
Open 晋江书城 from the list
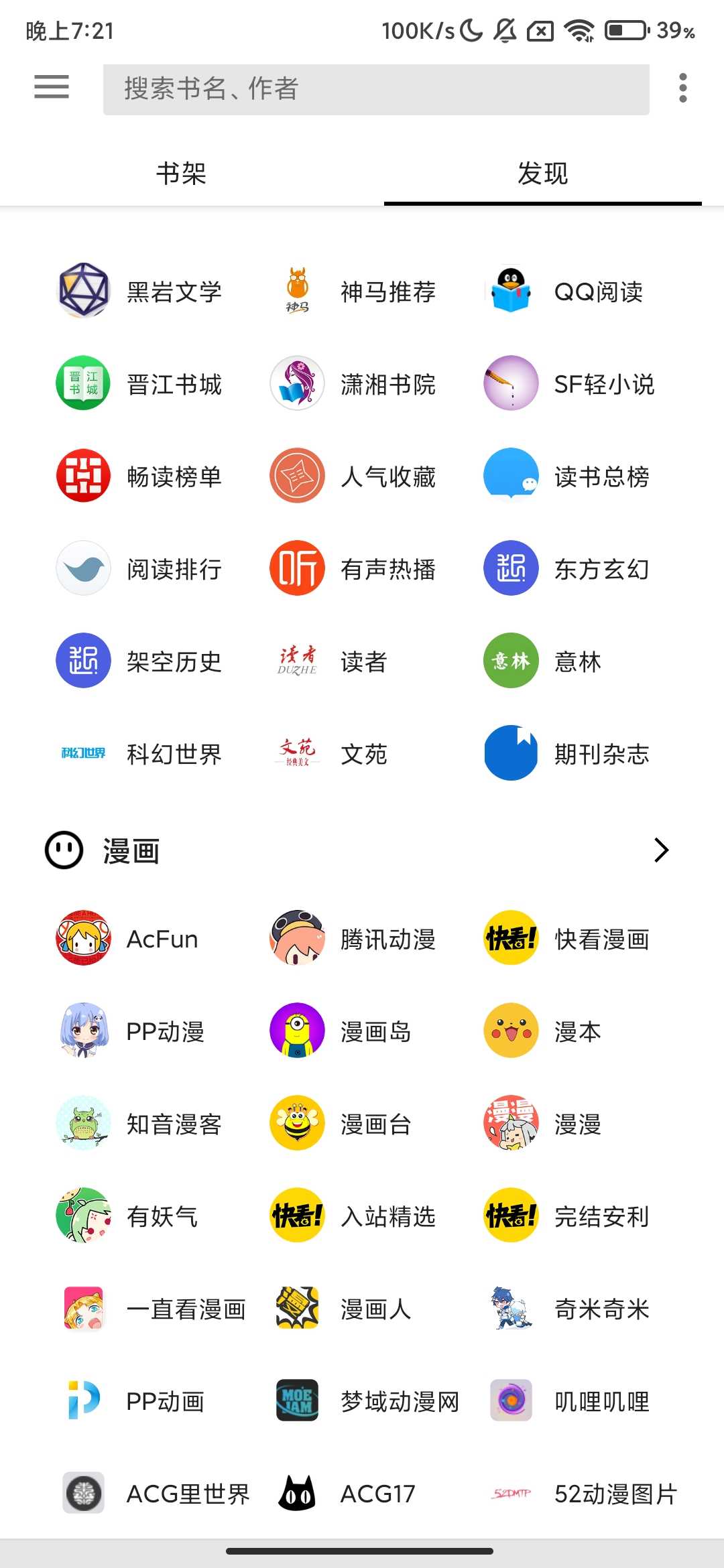click(x=82, y=384)
